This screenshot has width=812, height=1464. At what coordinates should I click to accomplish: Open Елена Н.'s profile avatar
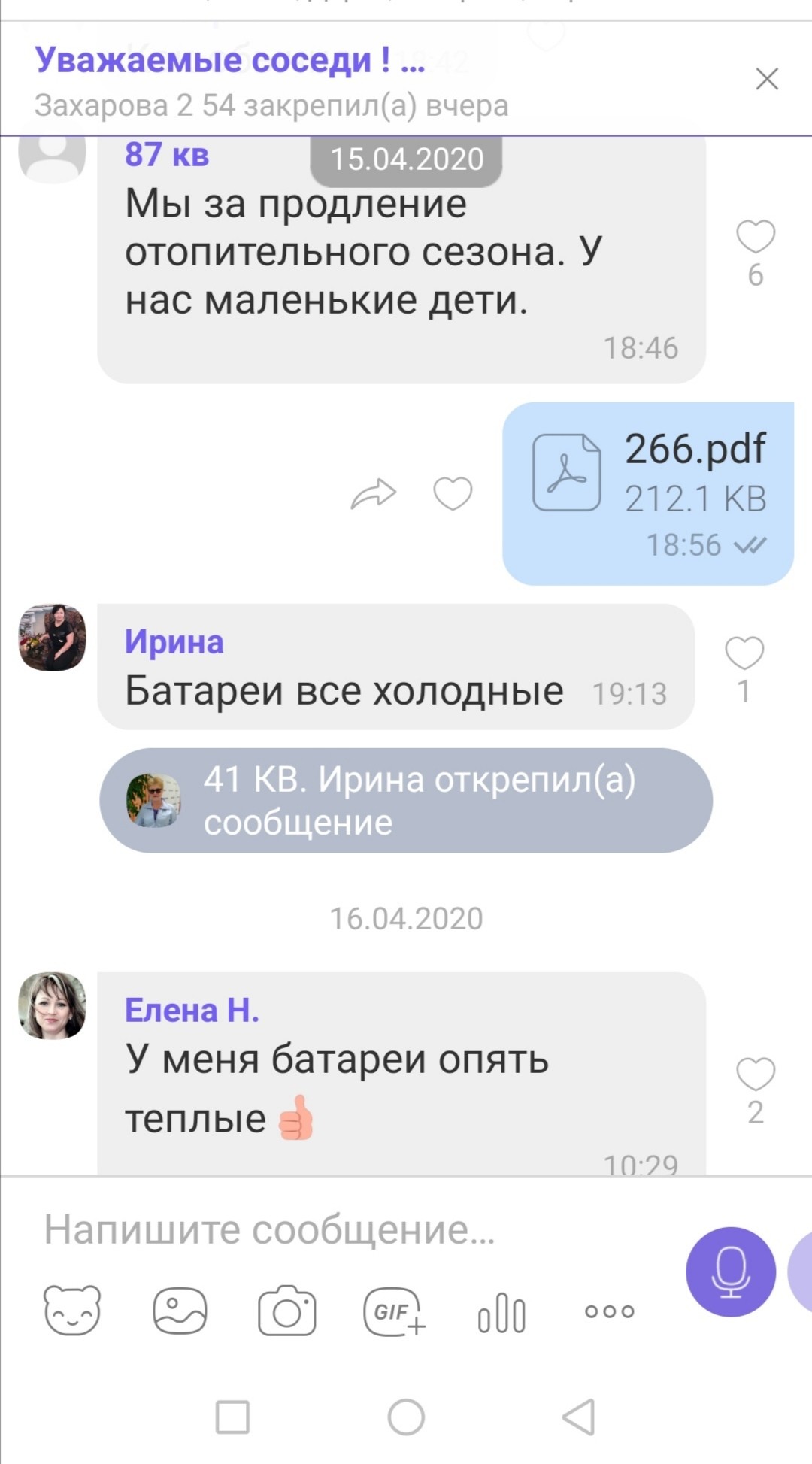click(52, 1005)
